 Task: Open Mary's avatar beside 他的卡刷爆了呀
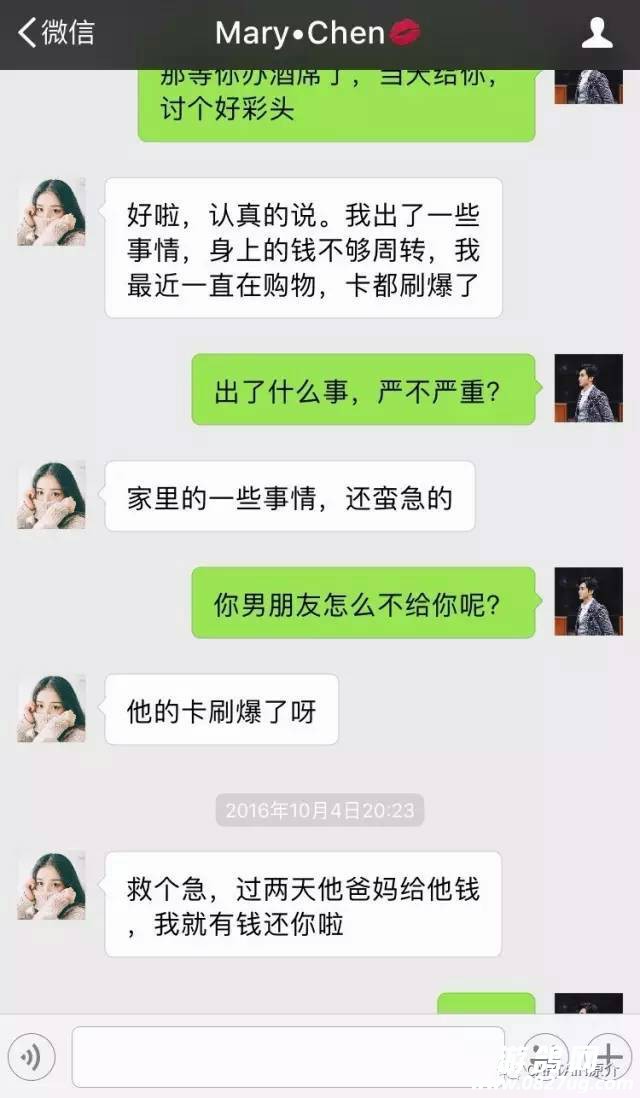pos(51,708)
